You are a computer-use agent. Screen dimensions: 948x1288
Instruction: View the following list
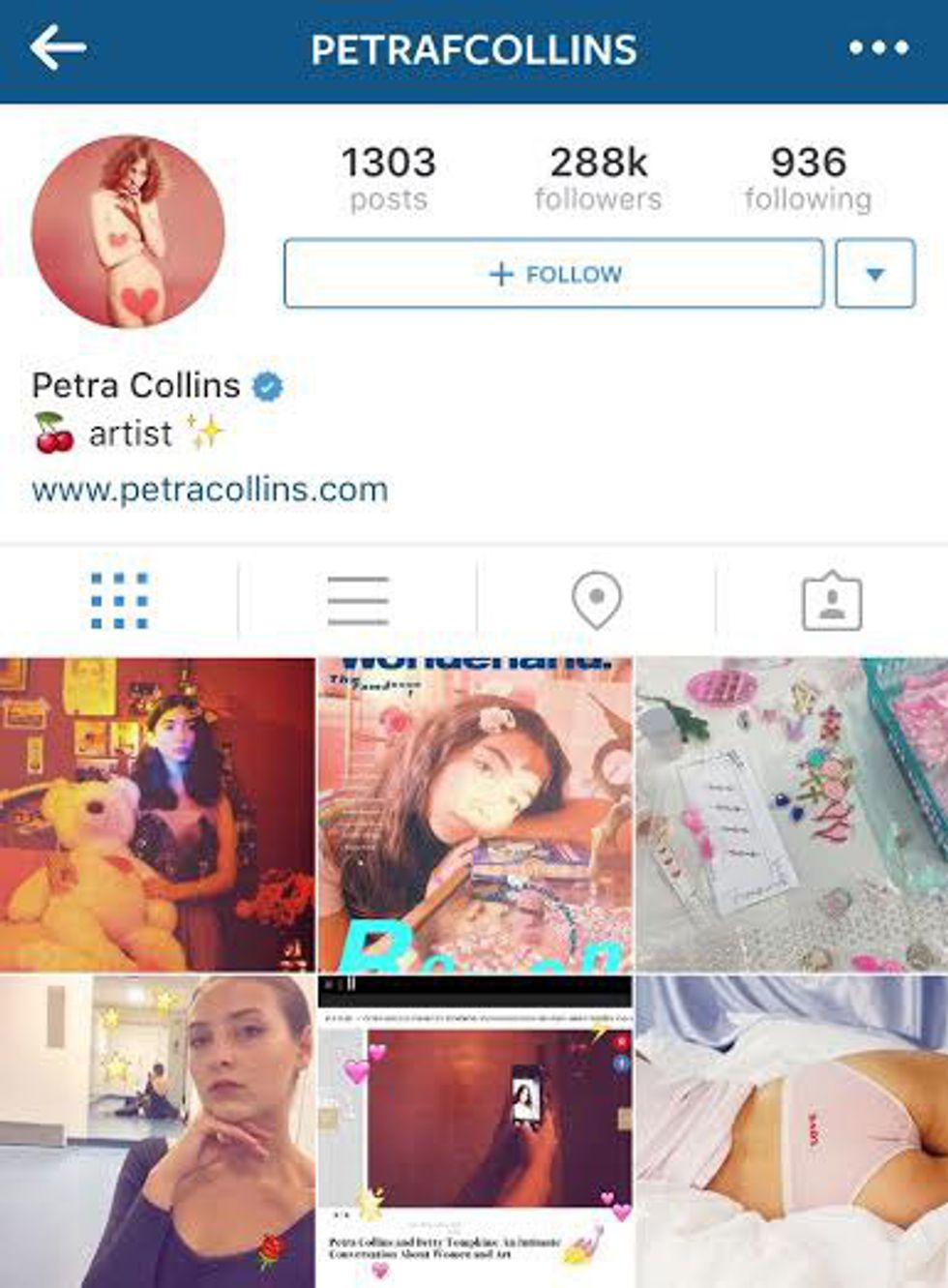point(808,178)
